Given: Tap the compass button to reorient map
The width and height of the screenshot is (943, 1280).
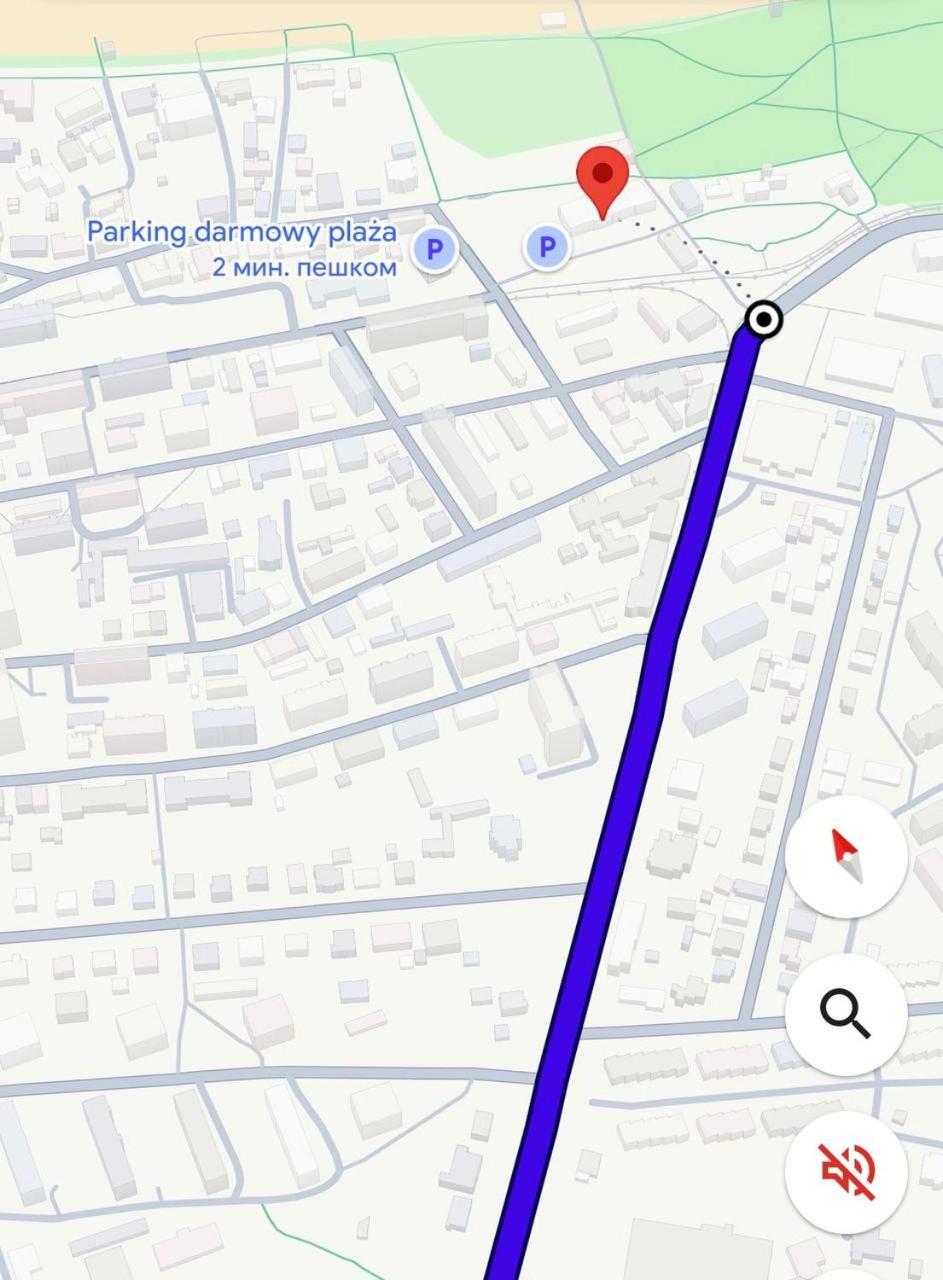Looking at the screenshot, I should [x=846, y=857].
